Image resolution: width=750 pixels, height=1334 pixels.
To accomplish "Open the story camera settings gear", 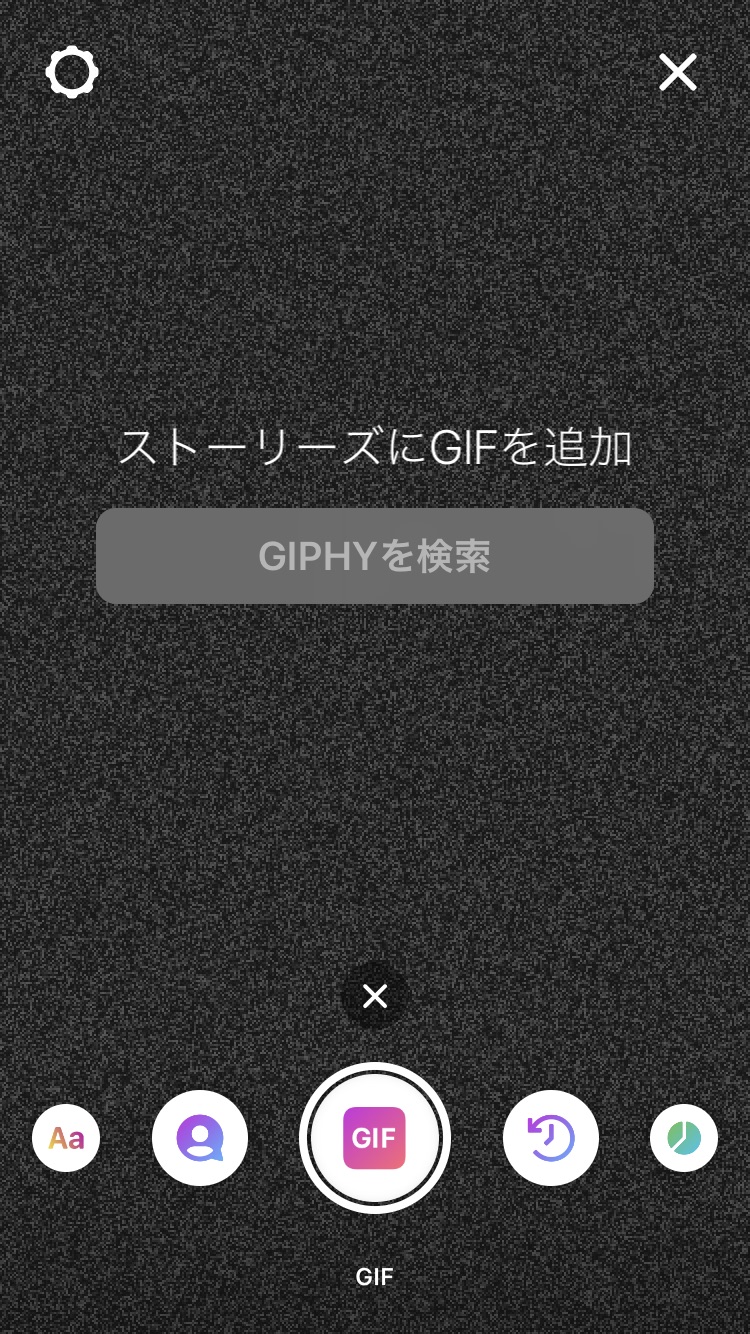I will click(x=72, y=73).
